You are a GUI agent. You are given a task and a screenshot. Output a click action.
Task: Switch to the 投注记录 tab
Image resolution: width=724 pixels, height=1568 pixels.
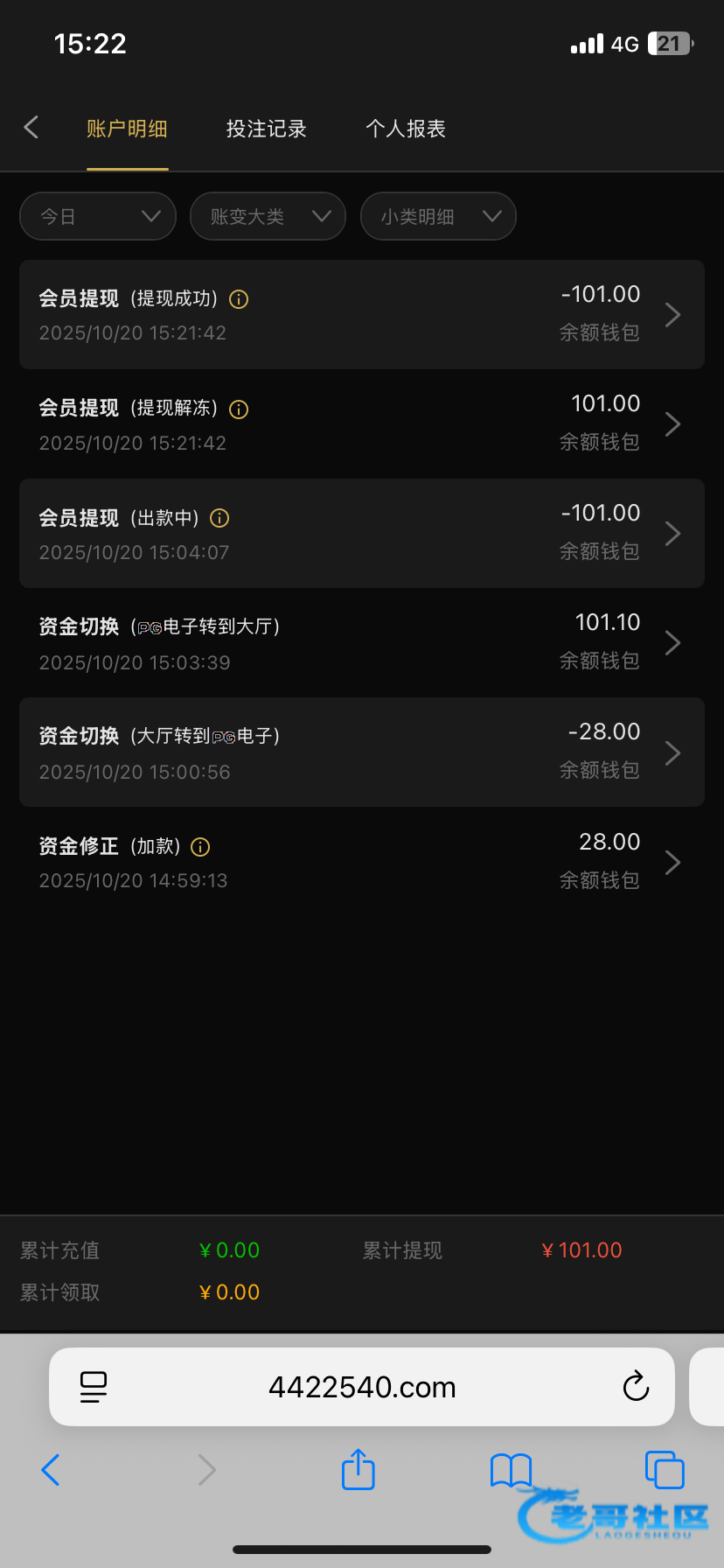click(266, 129)
